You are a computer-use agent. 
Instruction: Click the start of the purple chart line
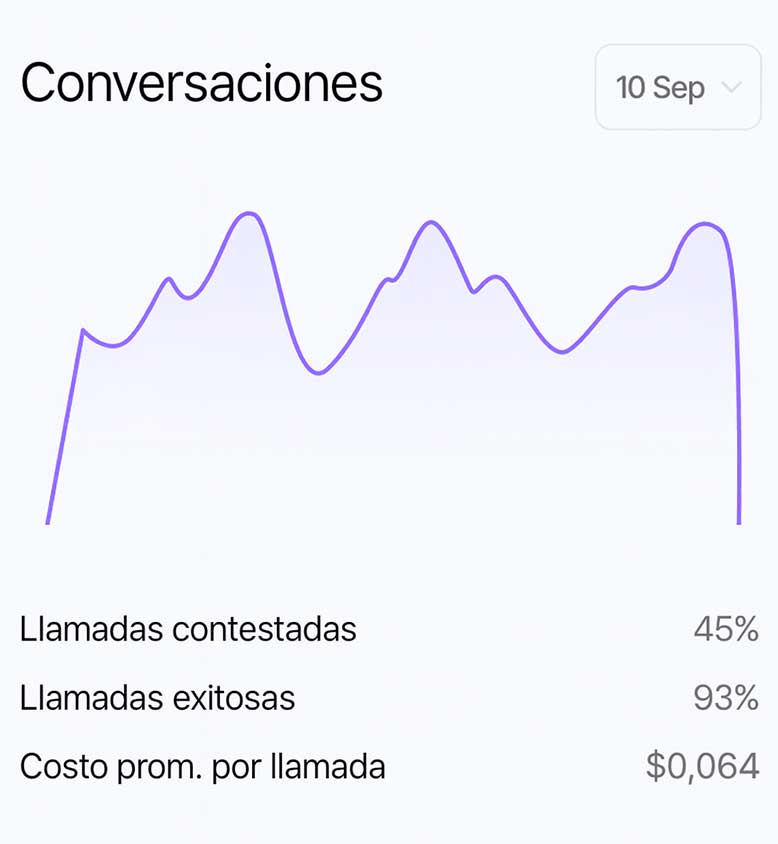point(47,522)
